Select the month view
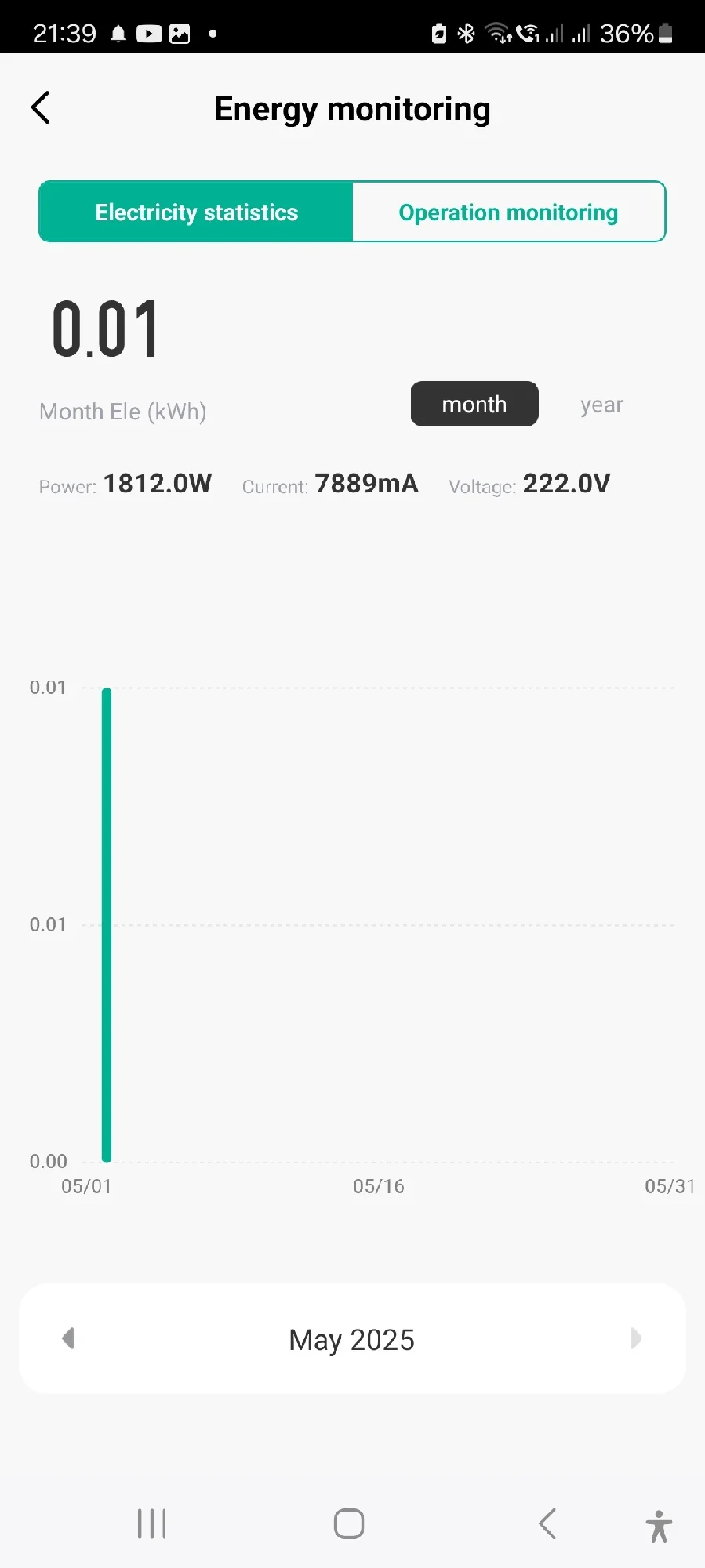 (474, 405)
